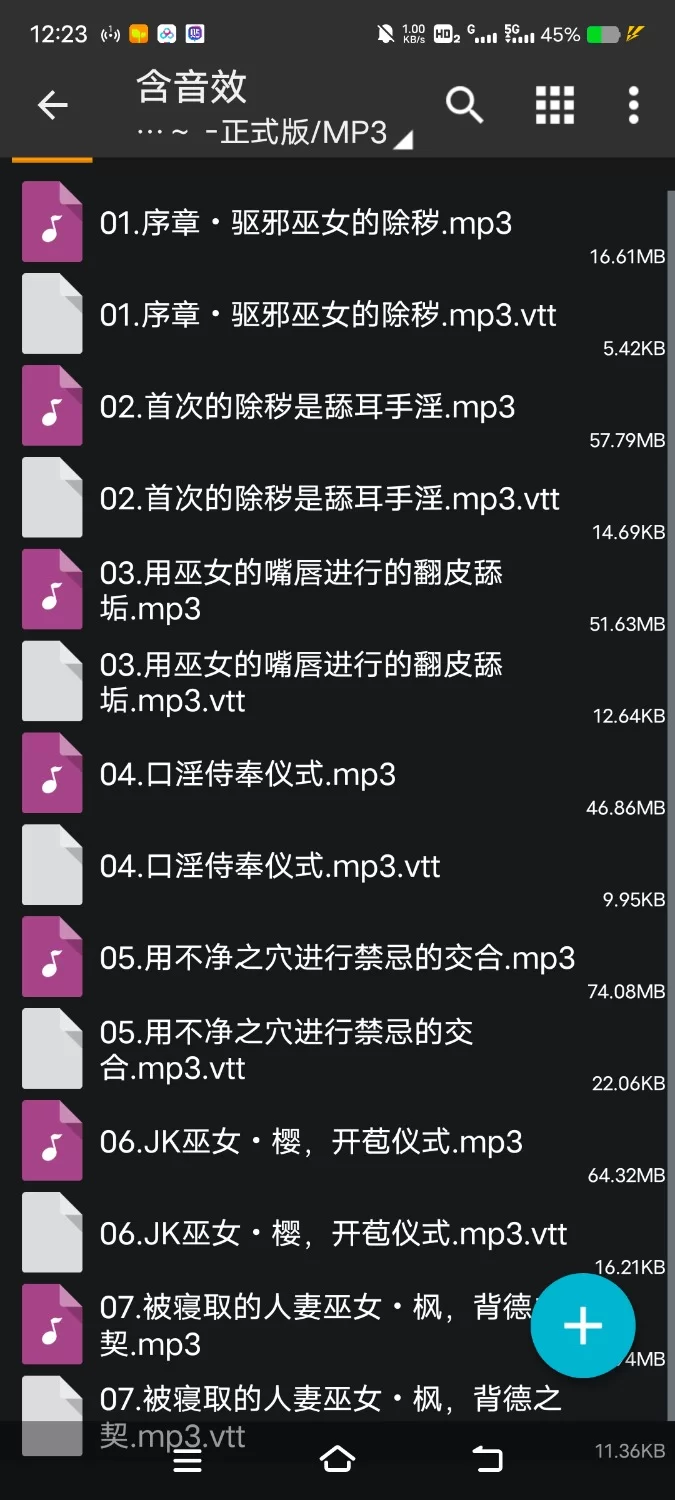Tap the floating plus button
The width and height of the screenshot is (675, 1500).
point(582,1326)
